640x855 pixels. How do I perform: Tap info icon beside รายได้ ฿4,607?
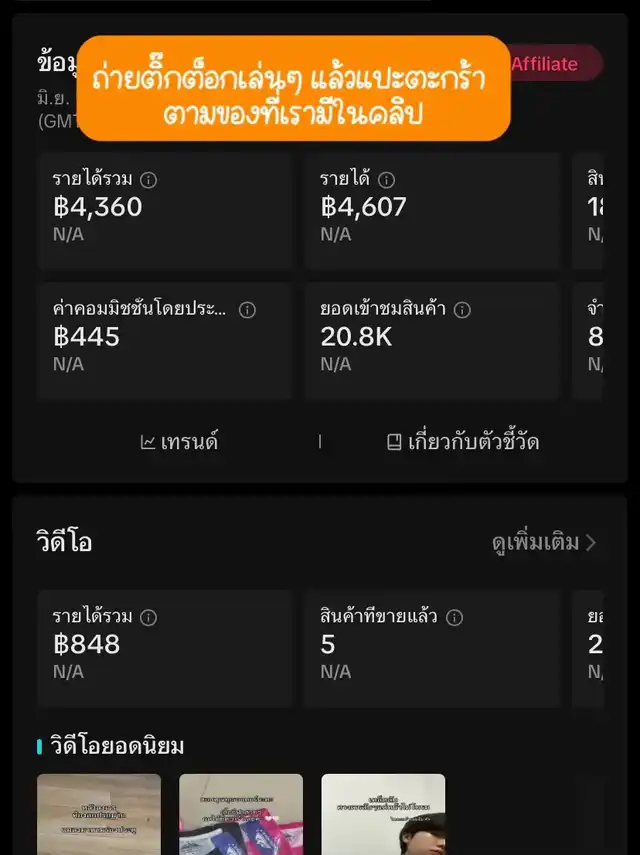coord(387,180)
